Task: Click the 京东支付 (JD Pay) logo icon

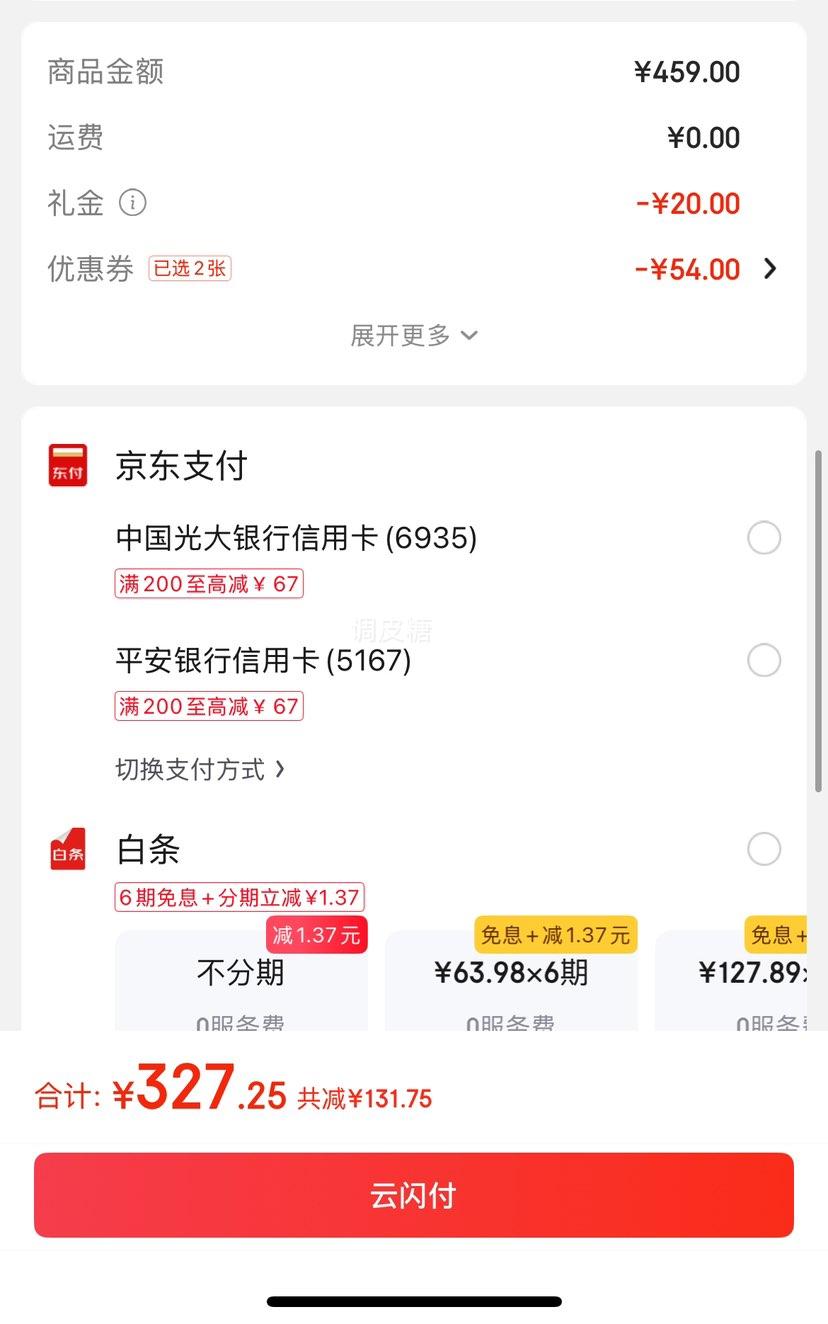Action: [x=66, y=464]
